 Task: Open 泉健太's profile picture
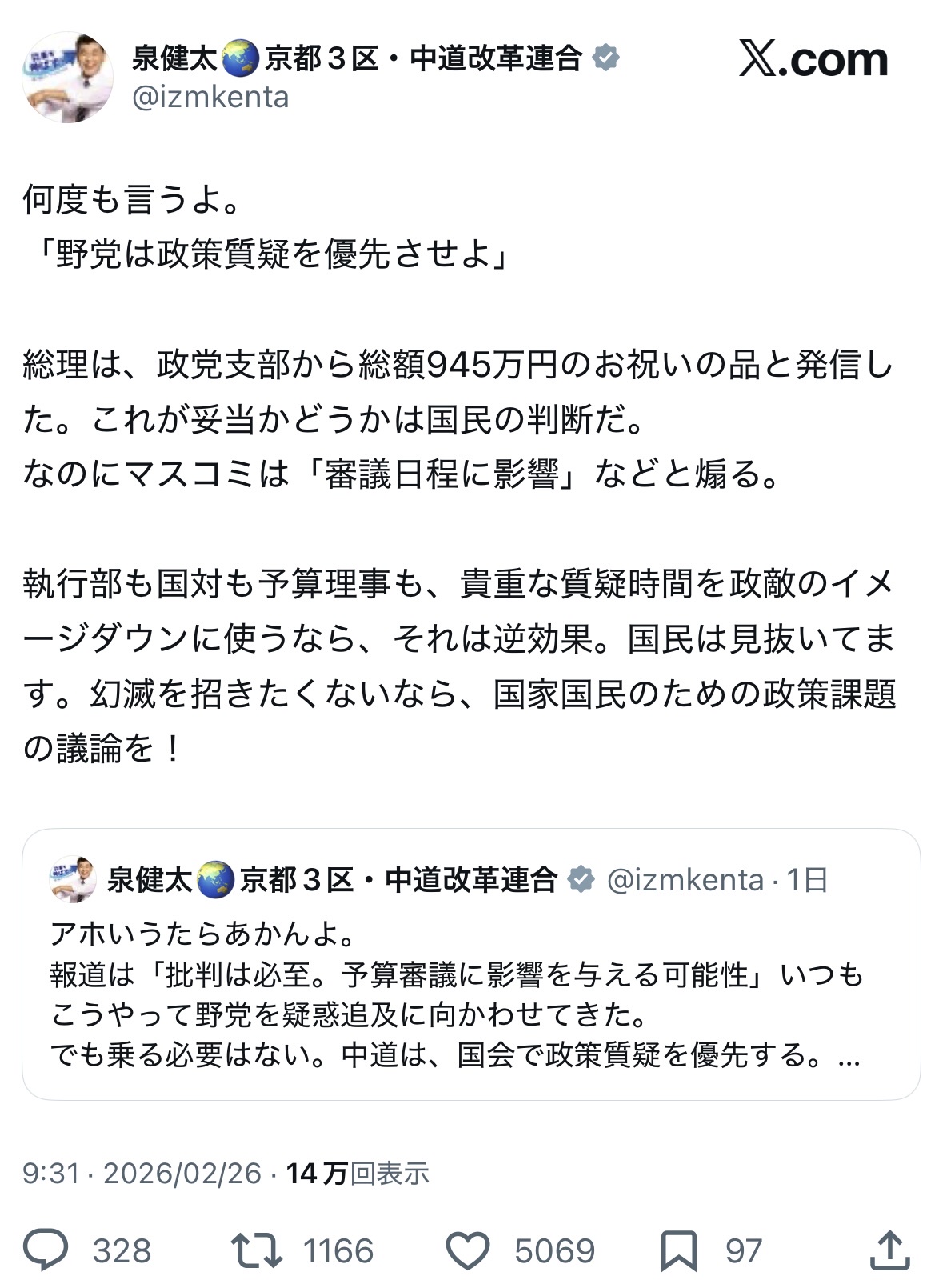pos(67,78)
